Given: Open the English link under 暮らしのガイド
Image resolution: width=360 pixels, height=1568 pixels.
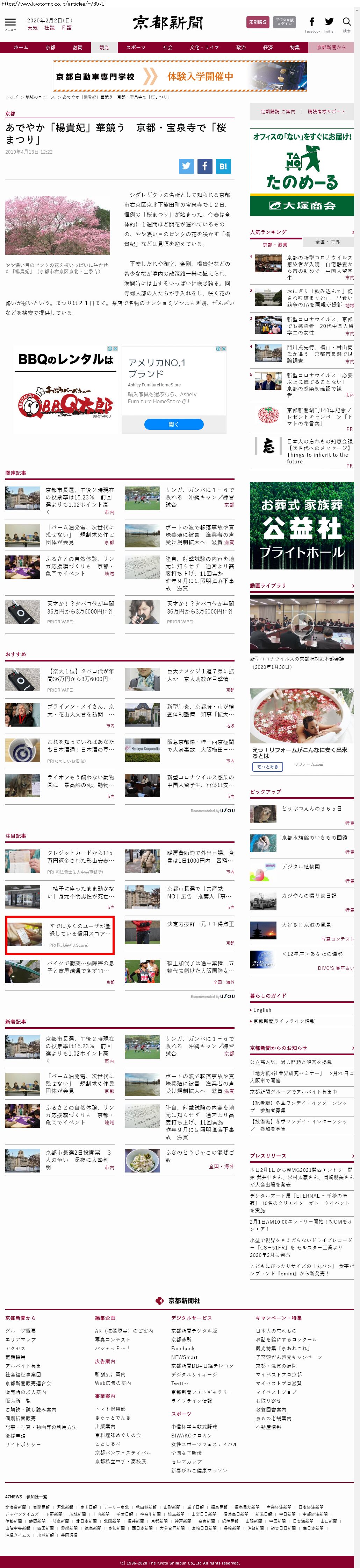Looking at the screenshot, I should point(263,1010).
